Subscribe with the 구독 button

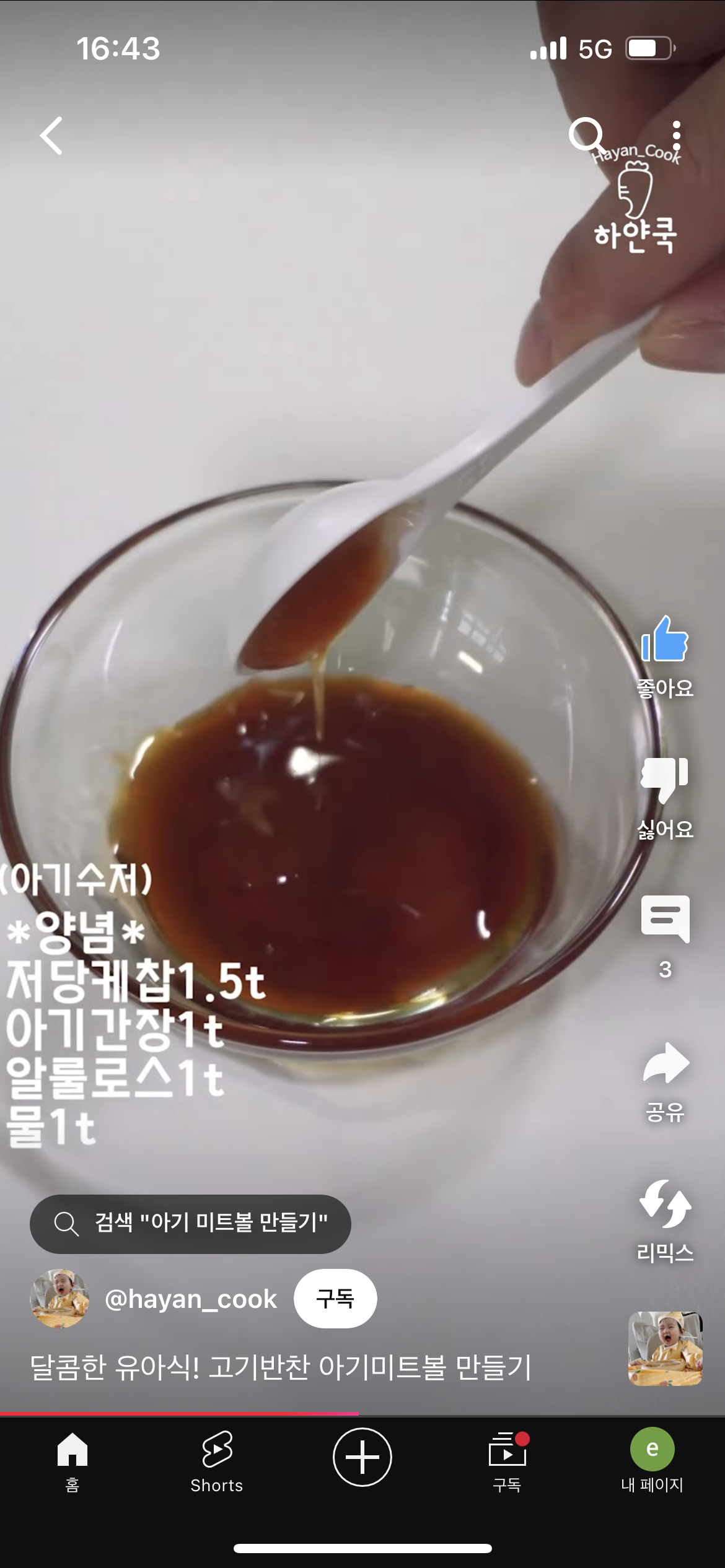(x=335, y=1299)
